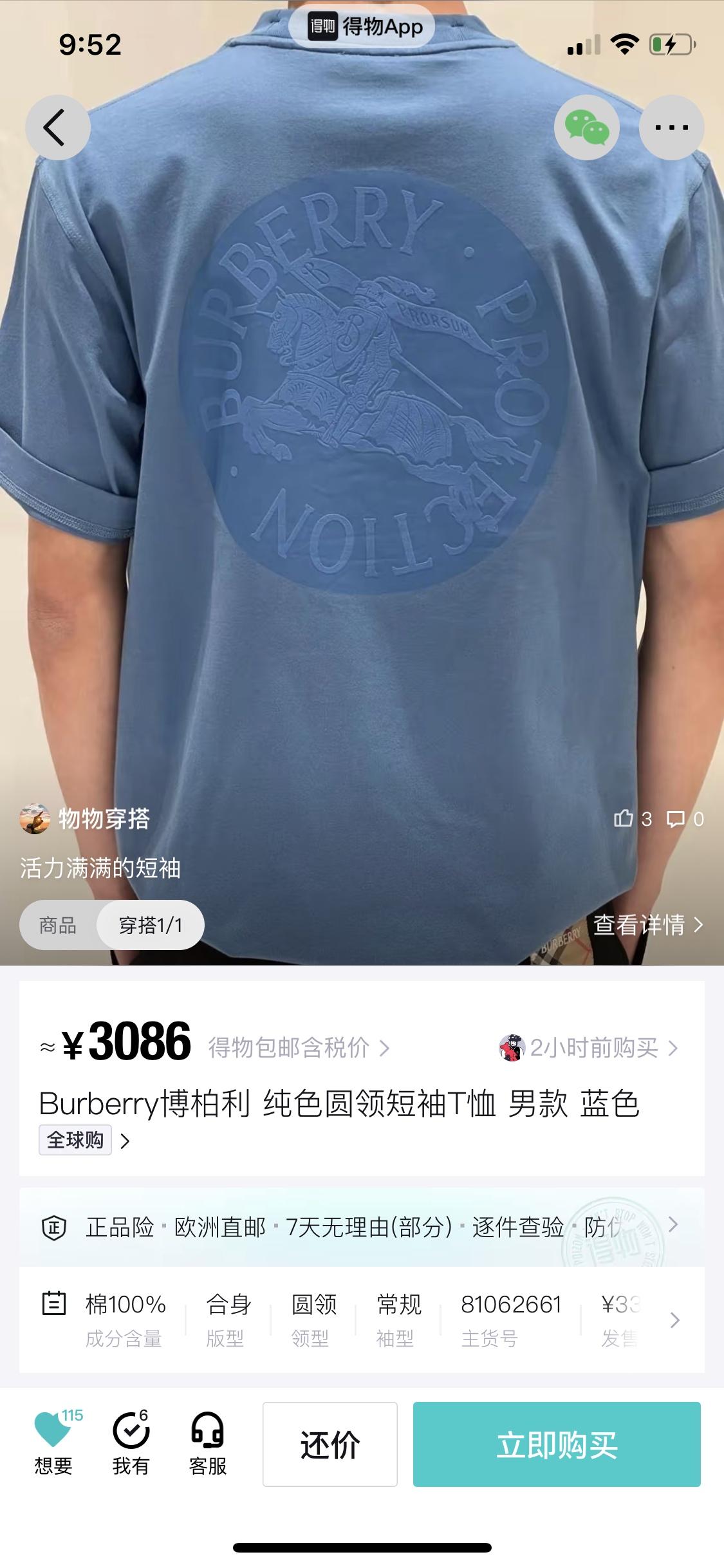Open the 得物App pill at top
724x1568 pixels.
tap(362, 27)
